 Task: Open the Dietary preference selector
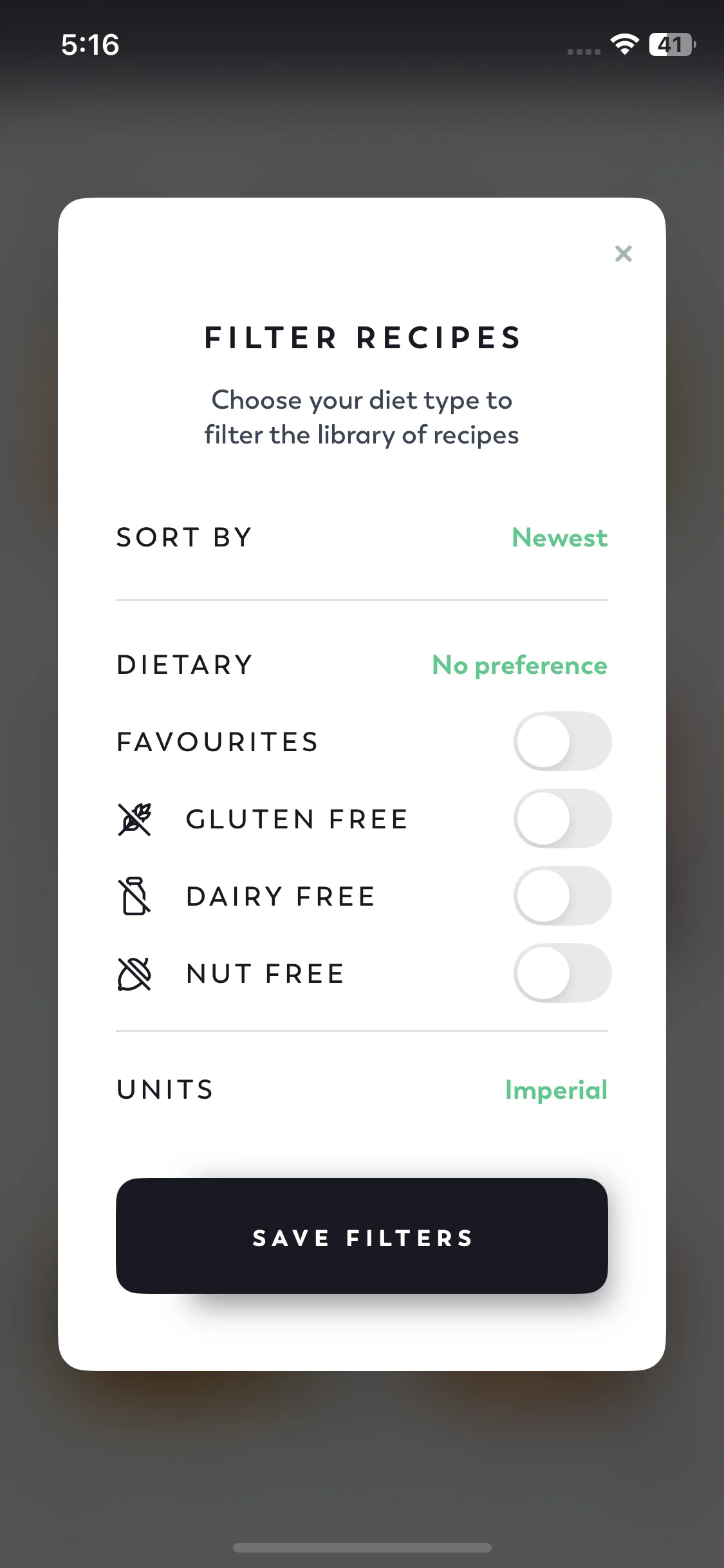(x=519, y=665)
